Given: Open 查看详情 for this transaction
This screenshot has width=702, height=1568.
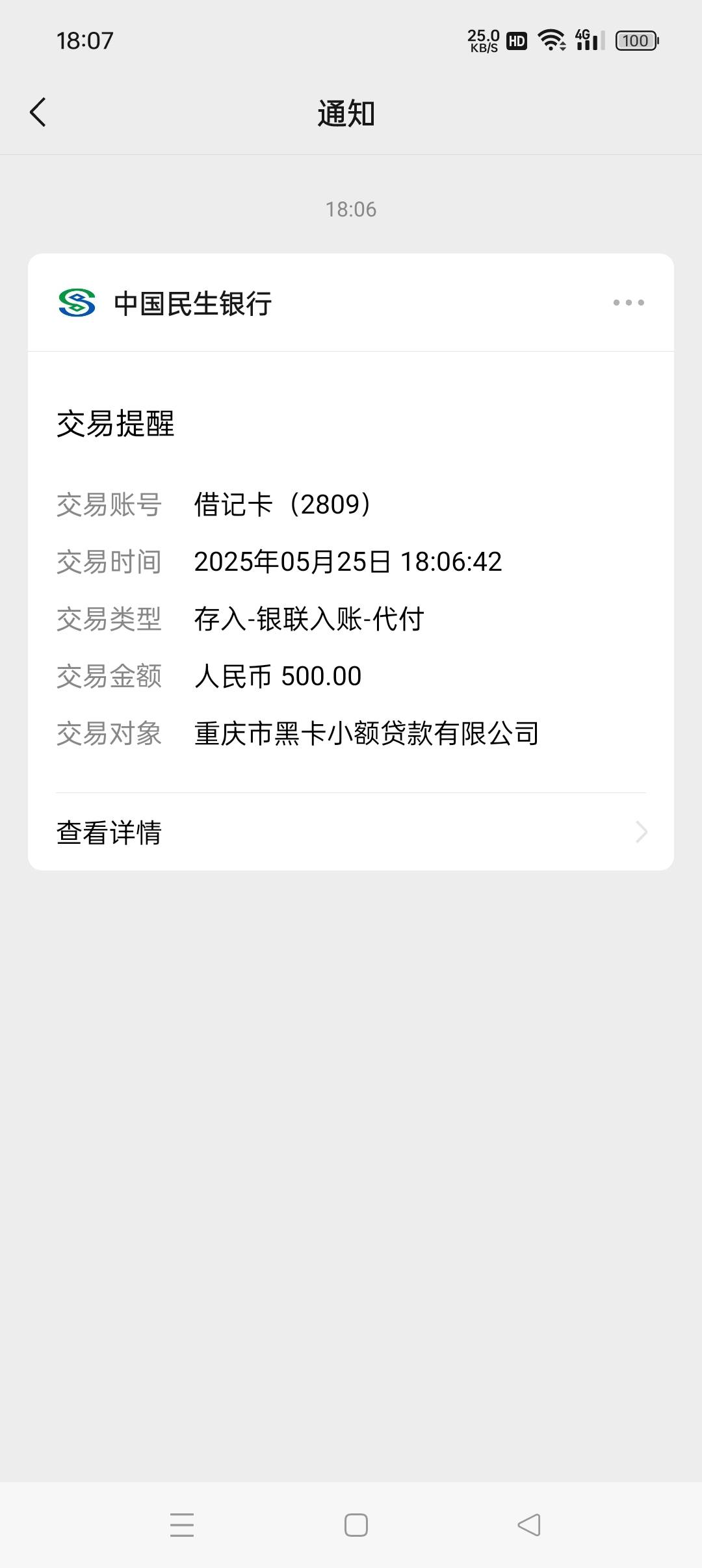Looking at the screenshot, I should [351, 832].
